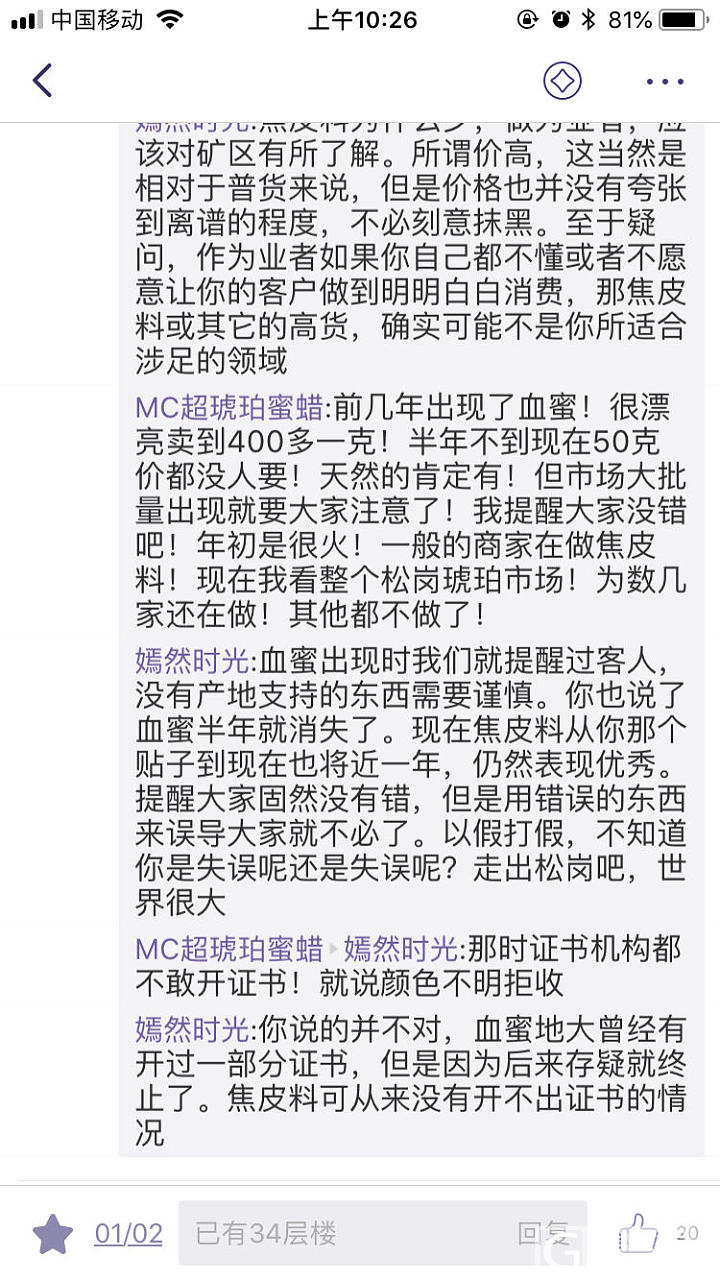Open the three-dot overflow menu
720x1281 pixels.
tap(665, 81)
